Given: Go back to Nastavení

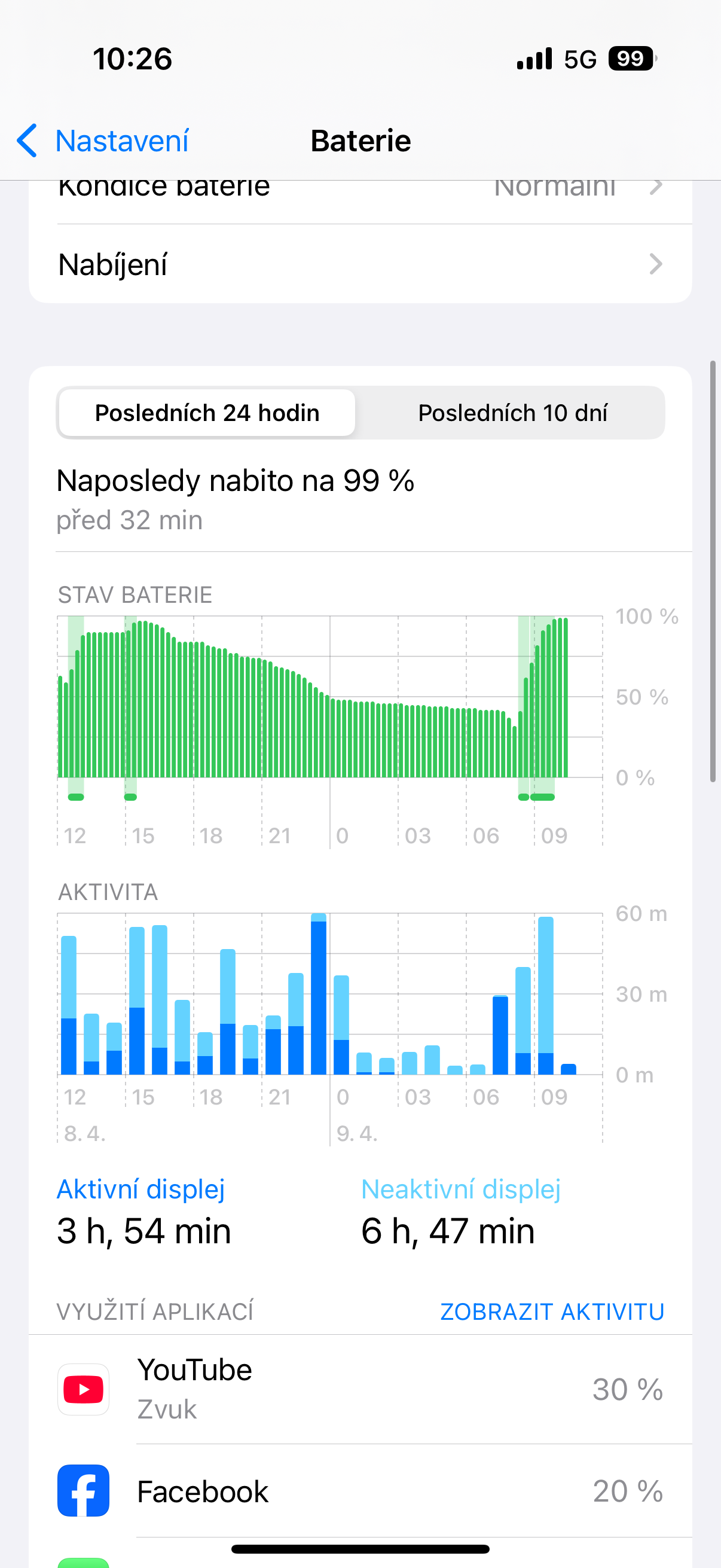Looking at the screenshot, I should point(103,141).
